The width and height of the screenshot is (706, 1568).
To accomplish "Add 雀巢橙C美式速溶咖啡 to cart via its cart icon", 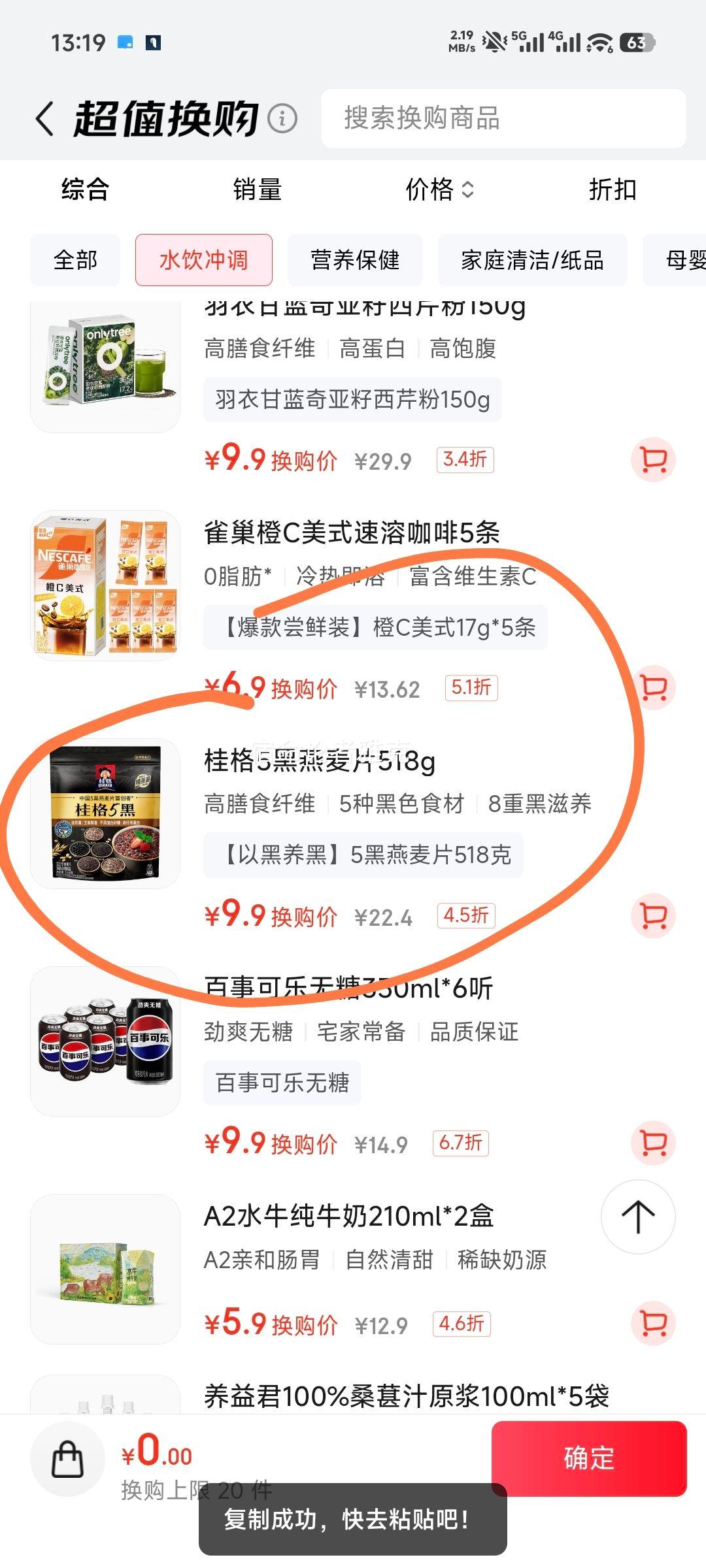I will (652, 686).
